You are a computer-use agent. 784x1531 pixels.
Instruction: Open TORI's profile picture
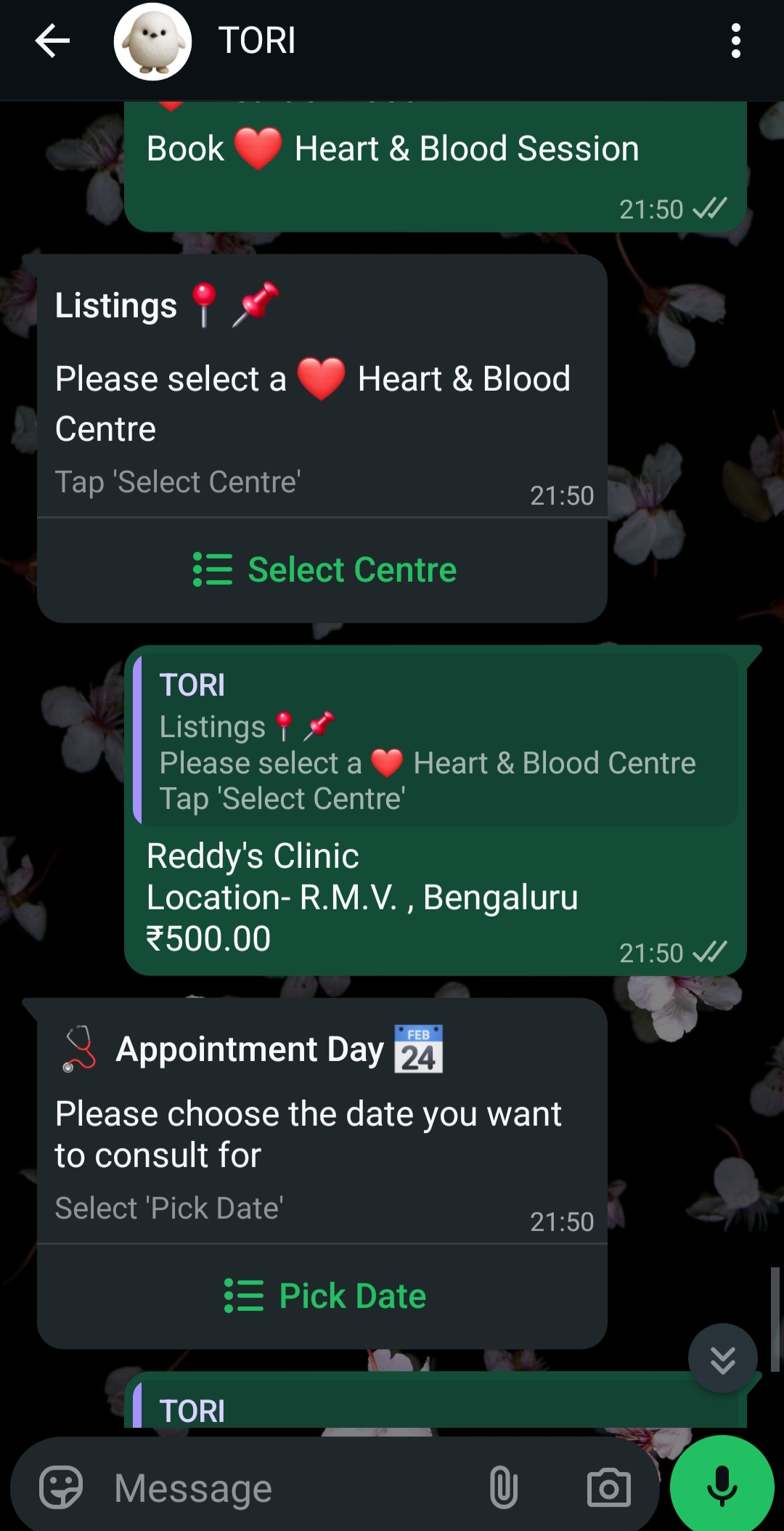point(152,41)
